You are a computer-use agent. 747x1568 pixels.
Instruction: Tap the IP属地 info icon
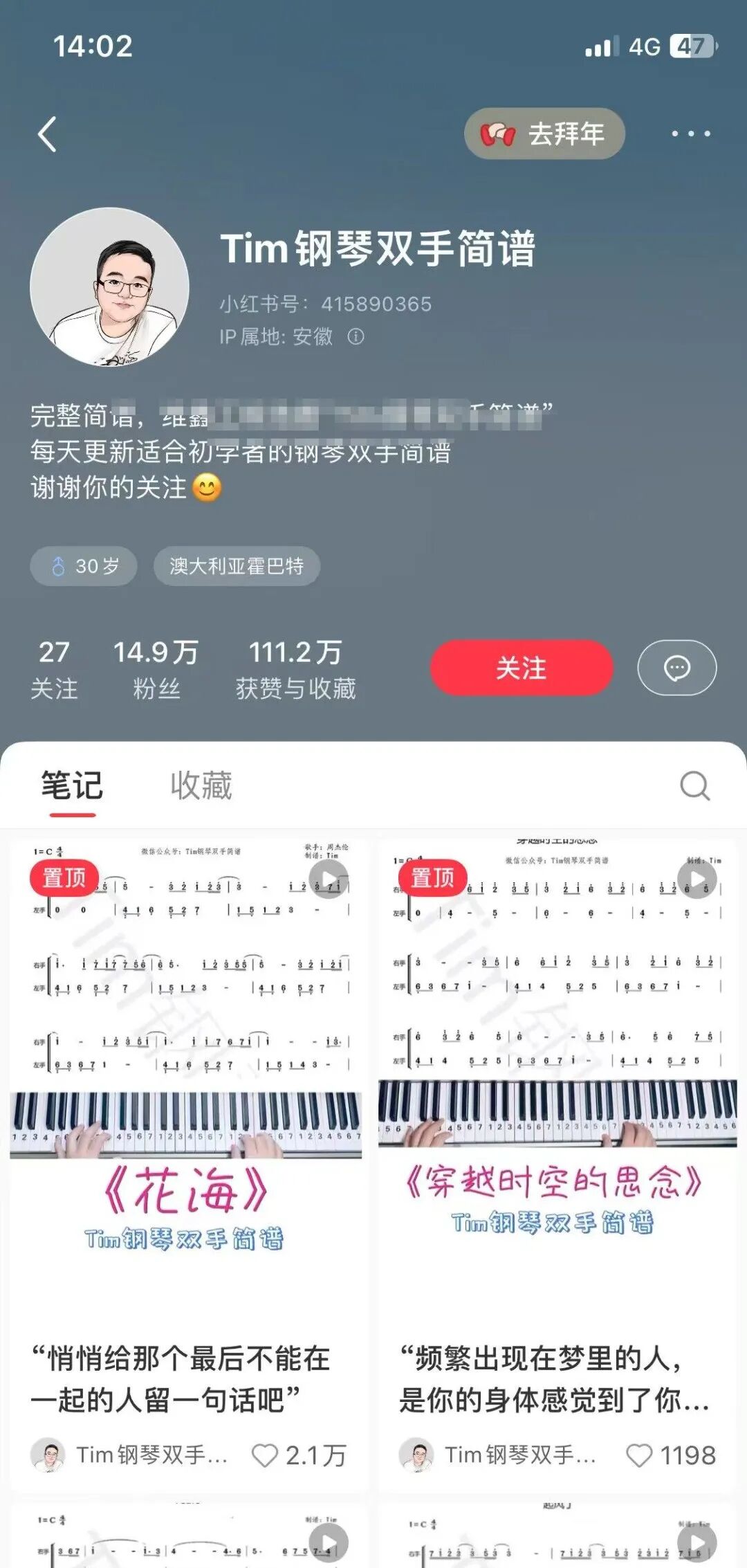click(x=355, y=338)
